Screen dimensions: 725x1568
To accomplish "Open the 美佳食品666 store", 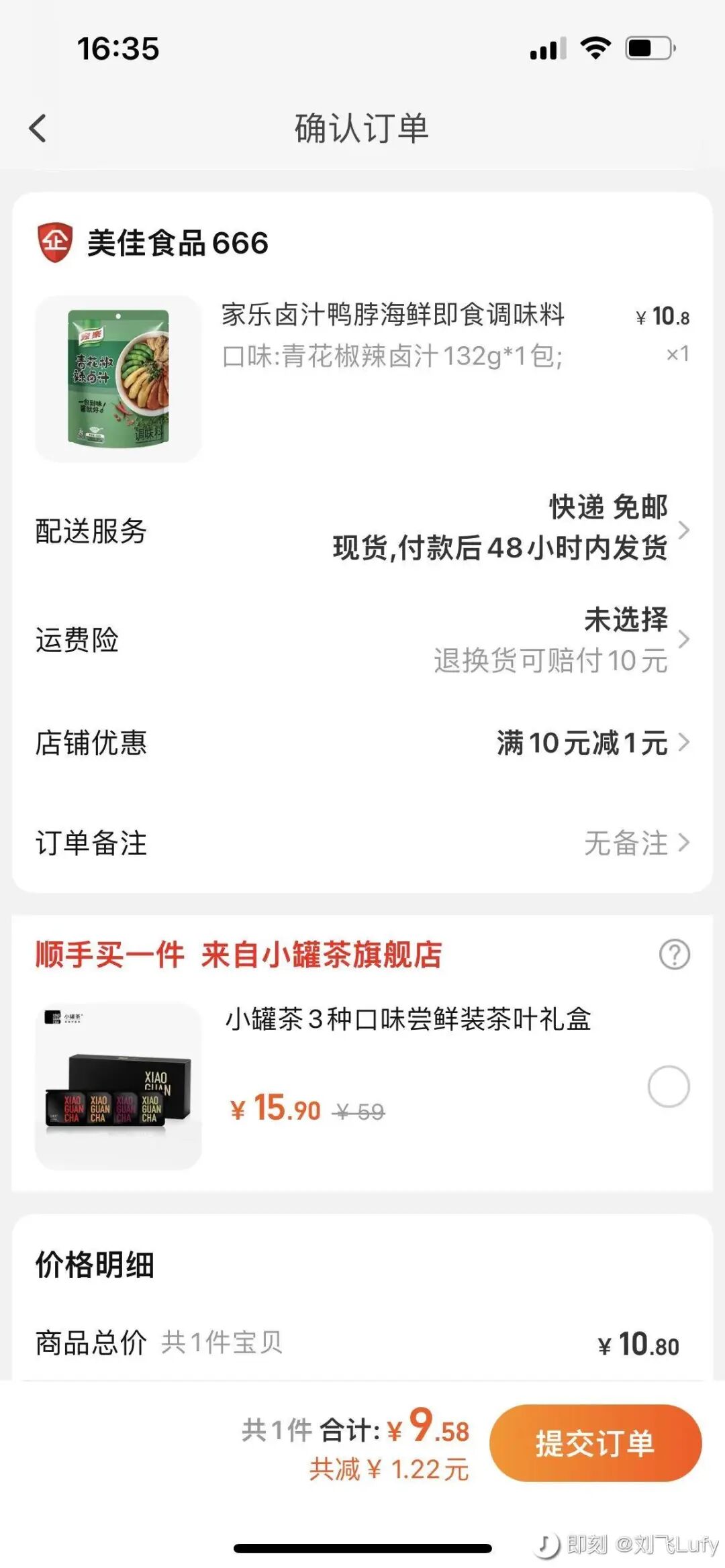I will [177, 243].
